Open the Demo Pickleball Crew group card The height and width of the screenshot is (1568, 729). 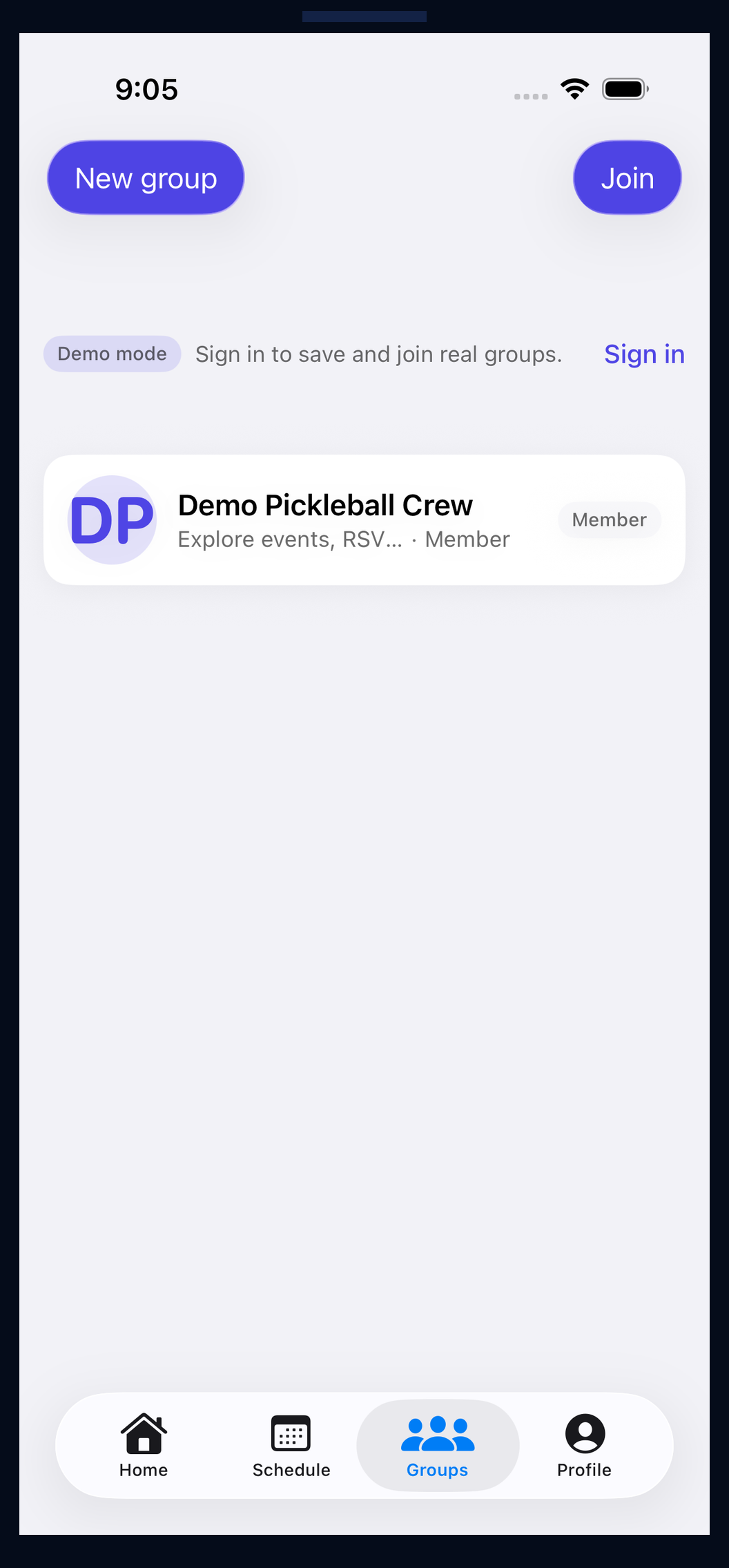364,519
